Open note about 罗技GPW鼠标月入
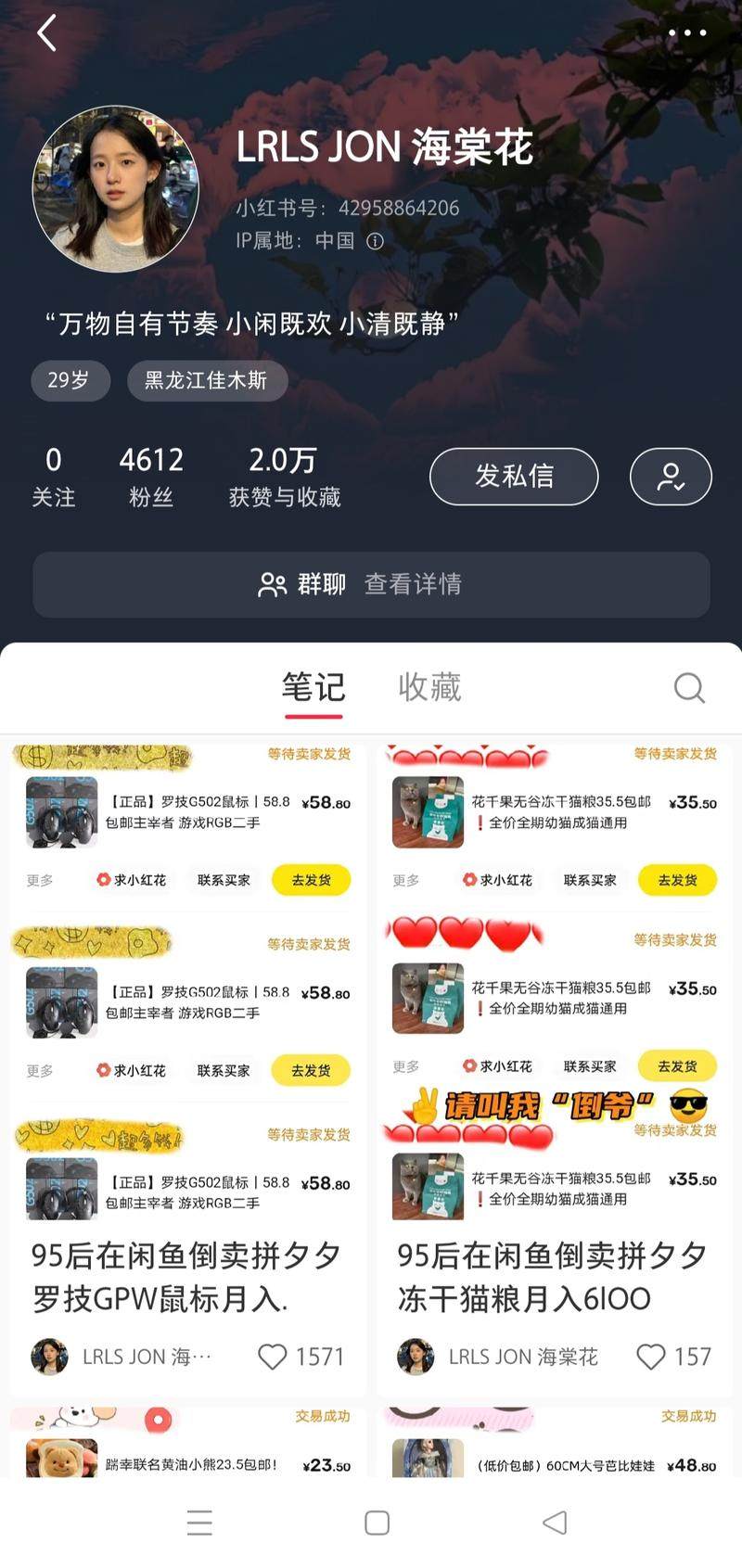The width and height of the screenshot is (742, 1568). (185, 1276)
